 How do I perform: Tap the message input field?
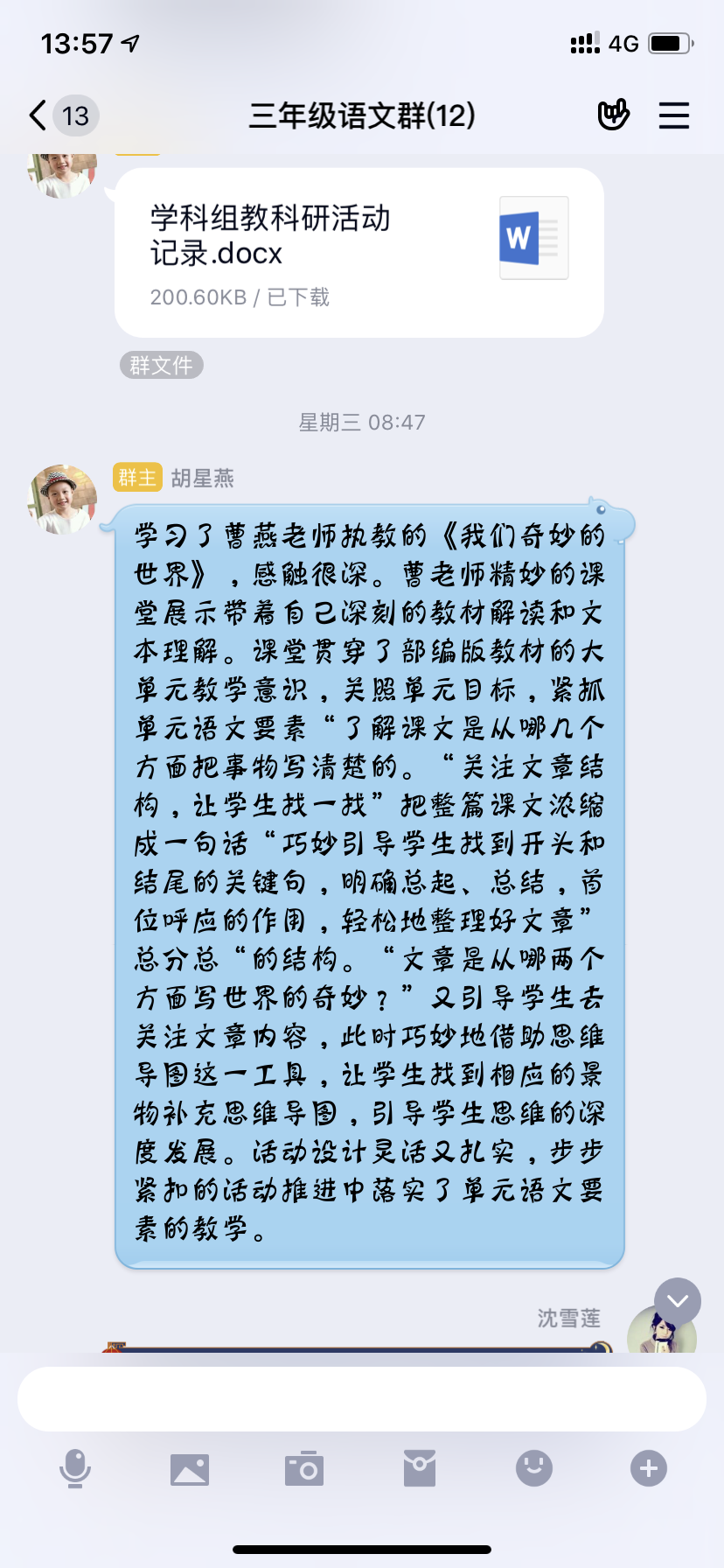point(362,1399)
